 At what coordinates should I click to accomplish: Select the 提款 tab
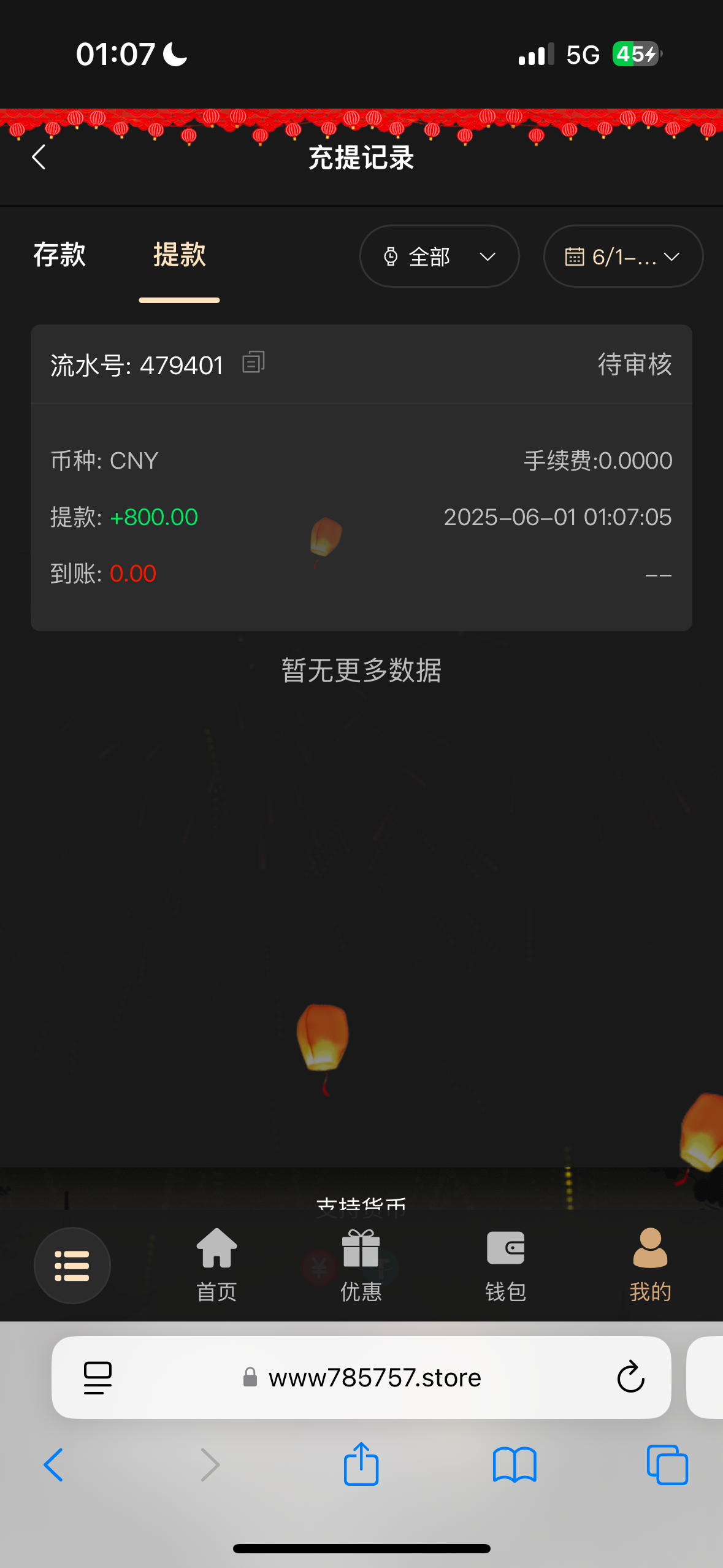179,255
